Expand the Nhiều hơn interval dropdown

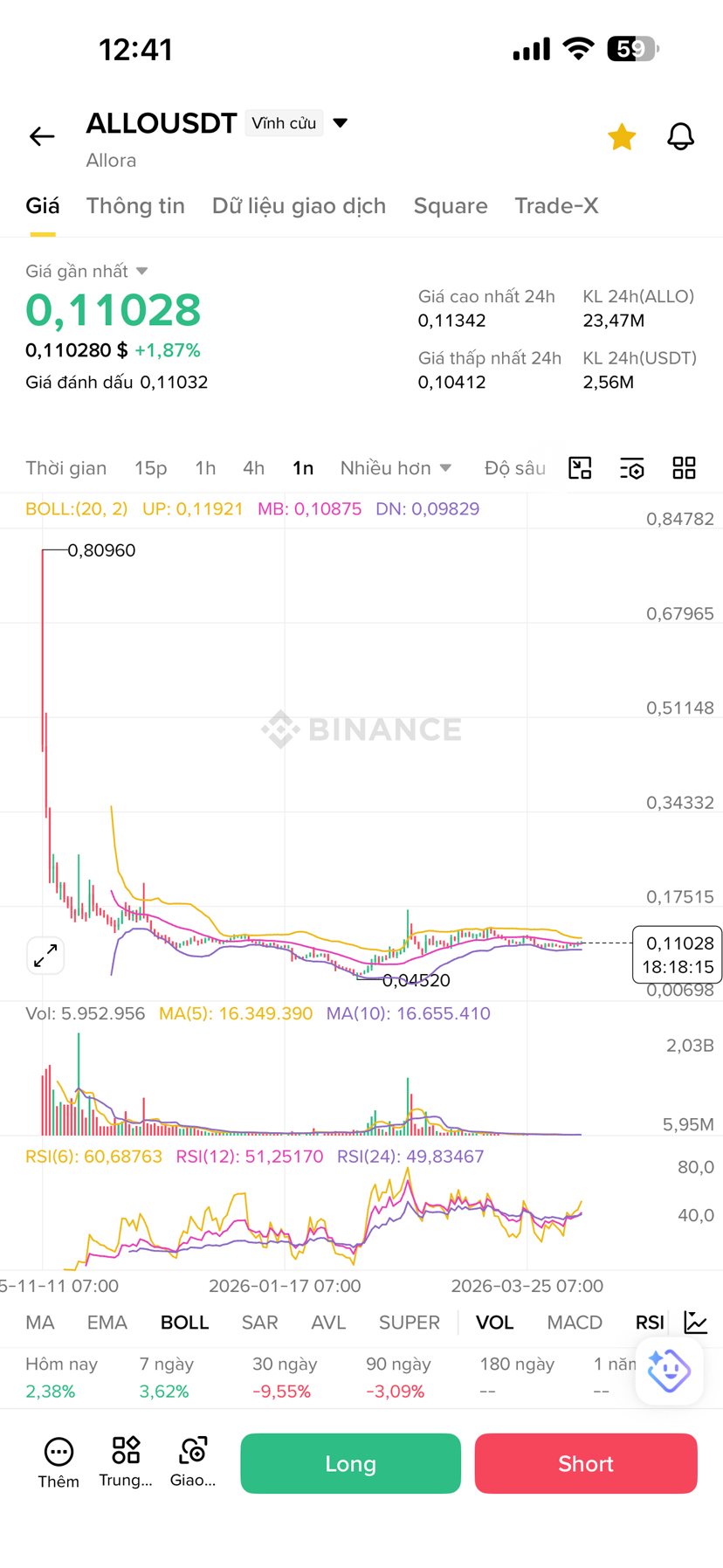point(396,468)
